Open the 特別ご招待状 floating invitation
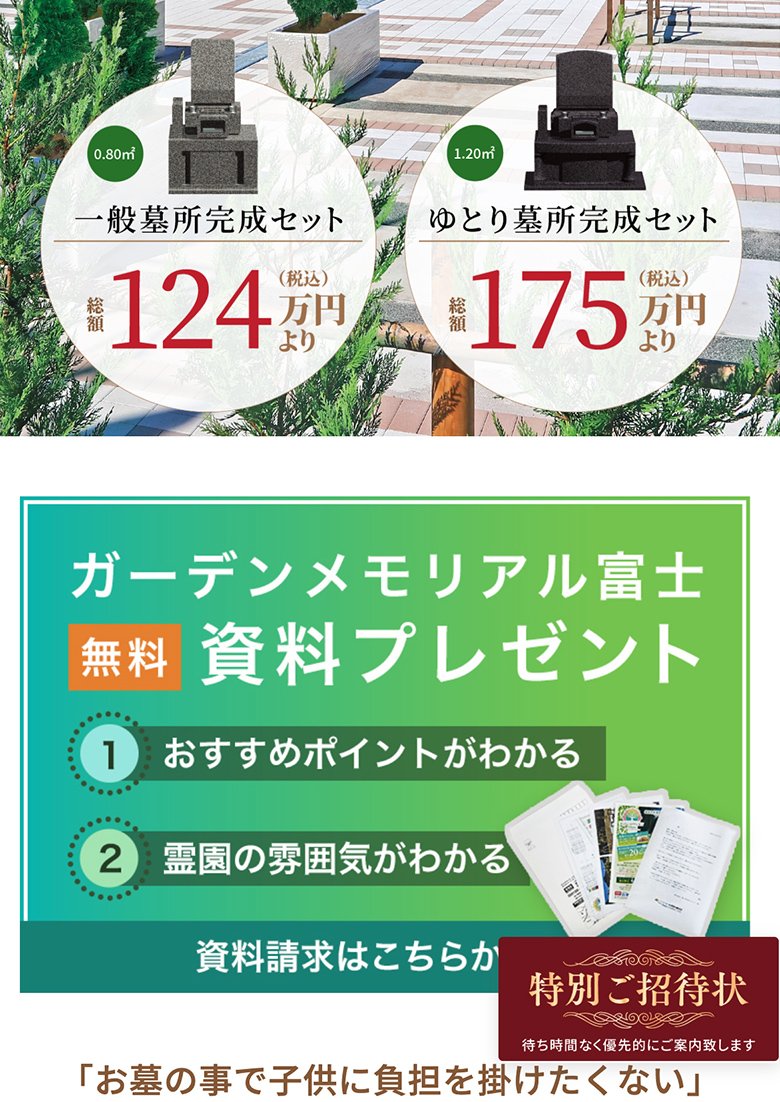 [x=638, y=997]
